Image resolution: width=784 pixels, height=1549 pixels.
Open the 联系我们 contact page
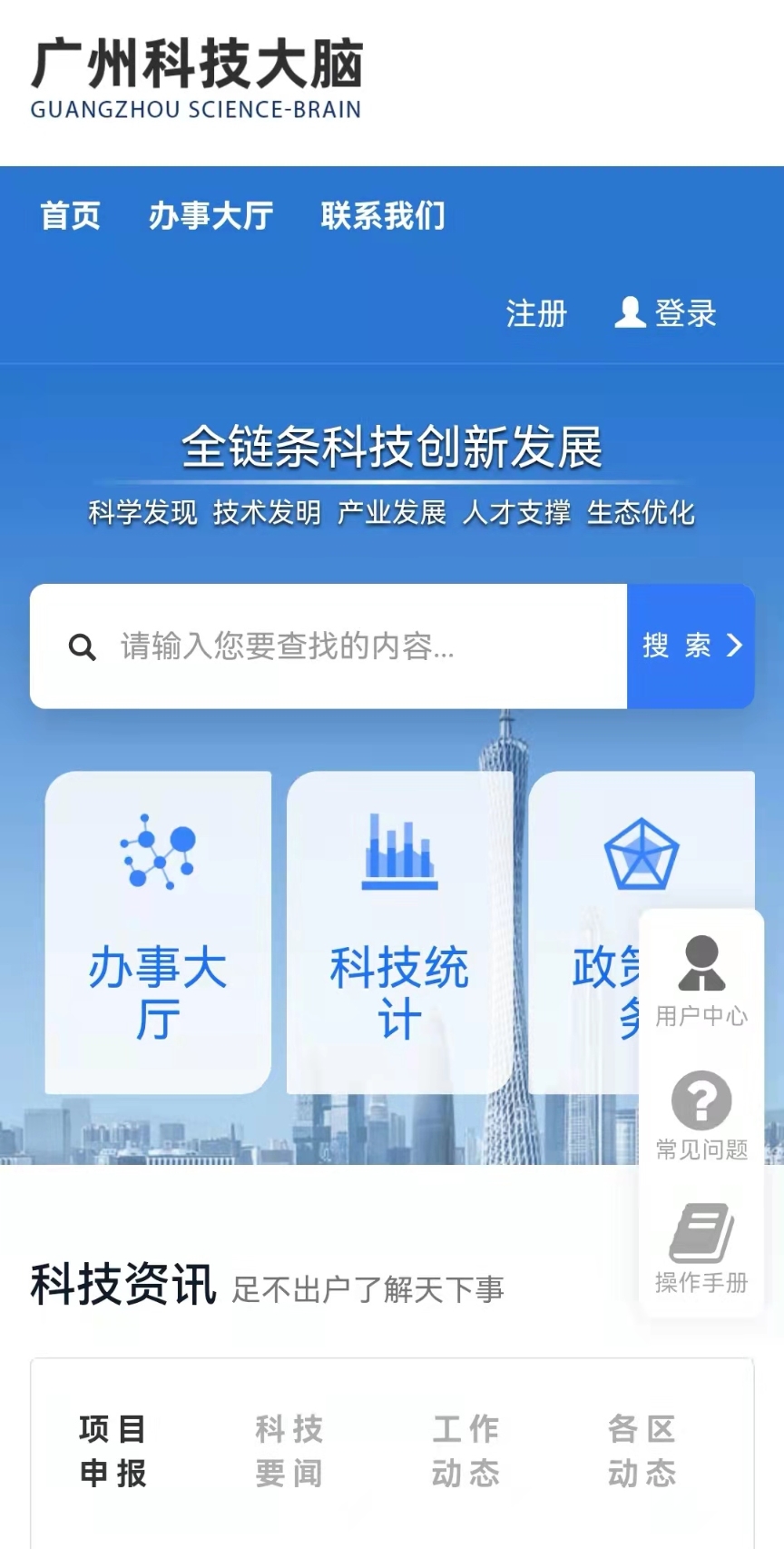[x=382, y=216]
